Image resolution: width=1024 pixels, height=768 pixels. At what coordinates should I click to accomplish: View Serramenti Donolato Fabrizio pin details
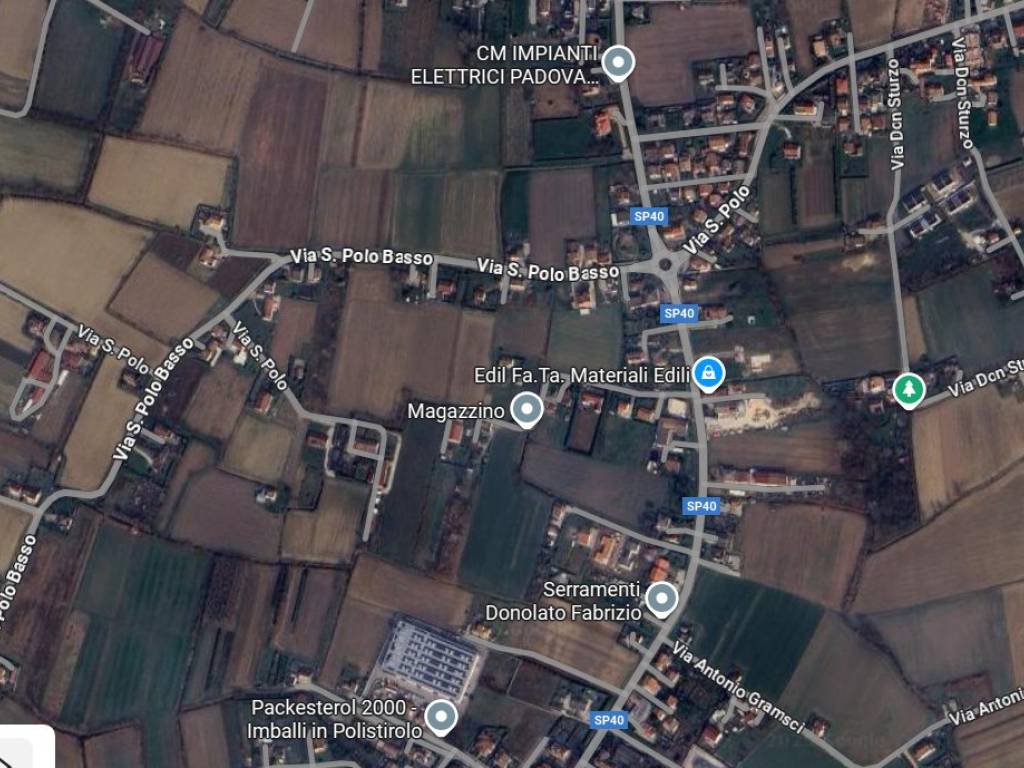click(x=660, y=599)
